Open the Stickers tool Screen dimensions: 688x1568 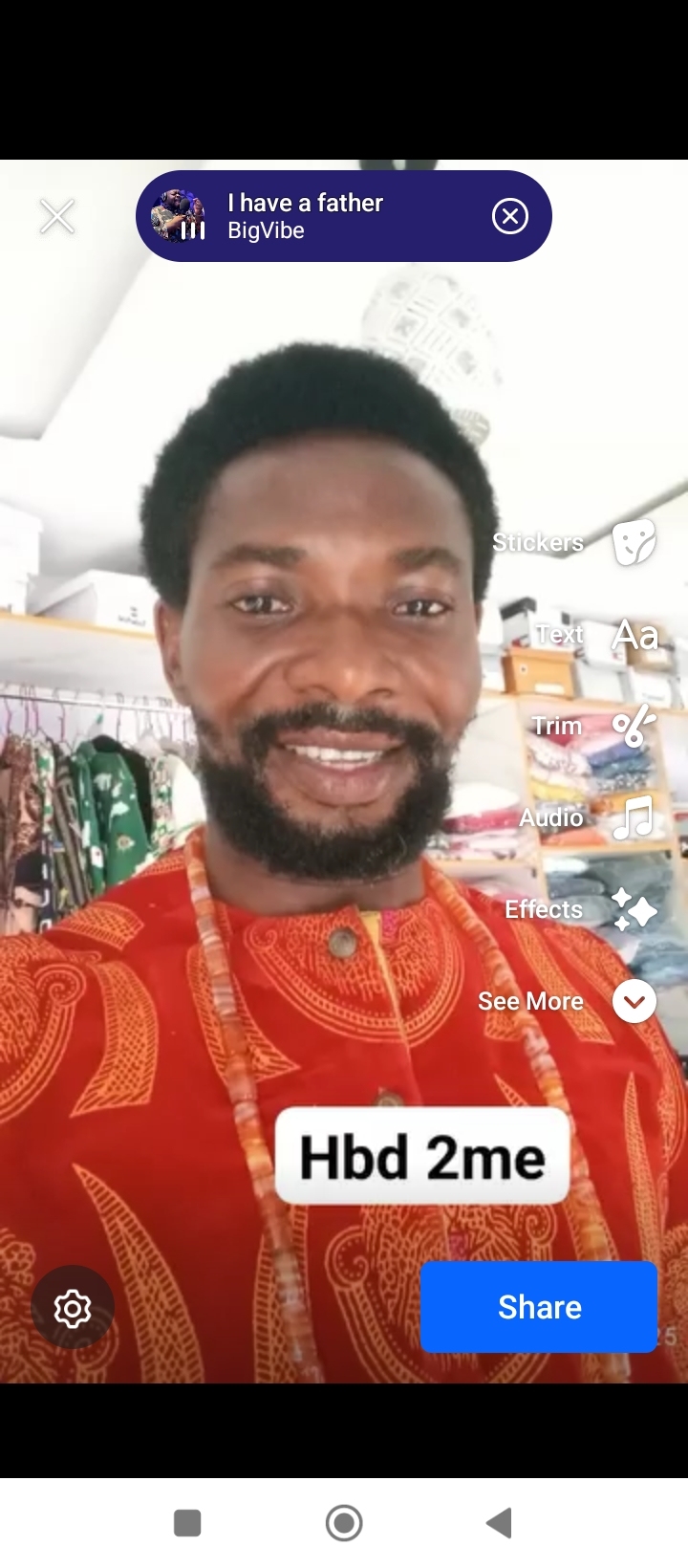tap(634, 543)
